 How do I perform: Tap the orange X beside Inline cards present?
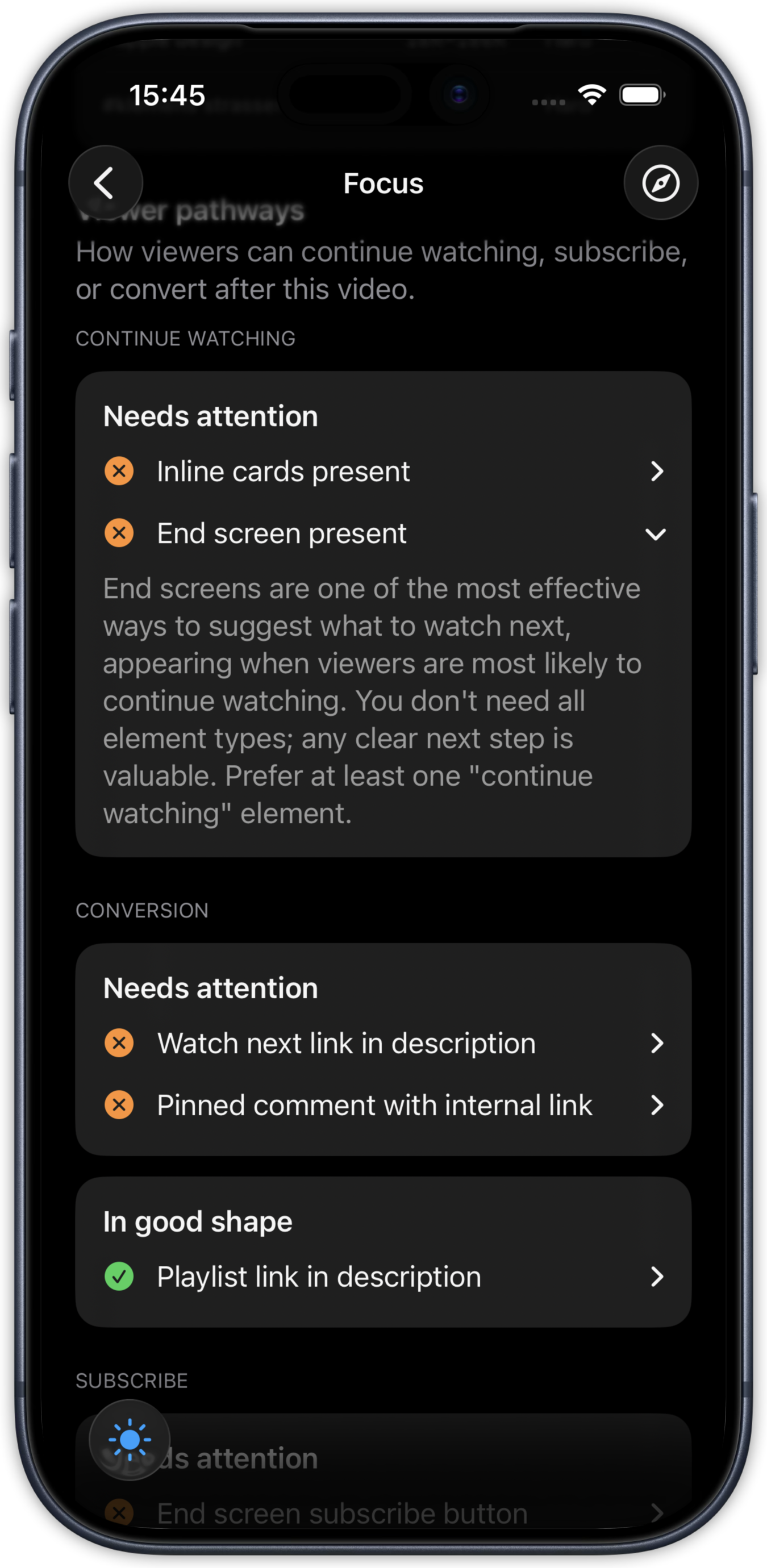119,470
